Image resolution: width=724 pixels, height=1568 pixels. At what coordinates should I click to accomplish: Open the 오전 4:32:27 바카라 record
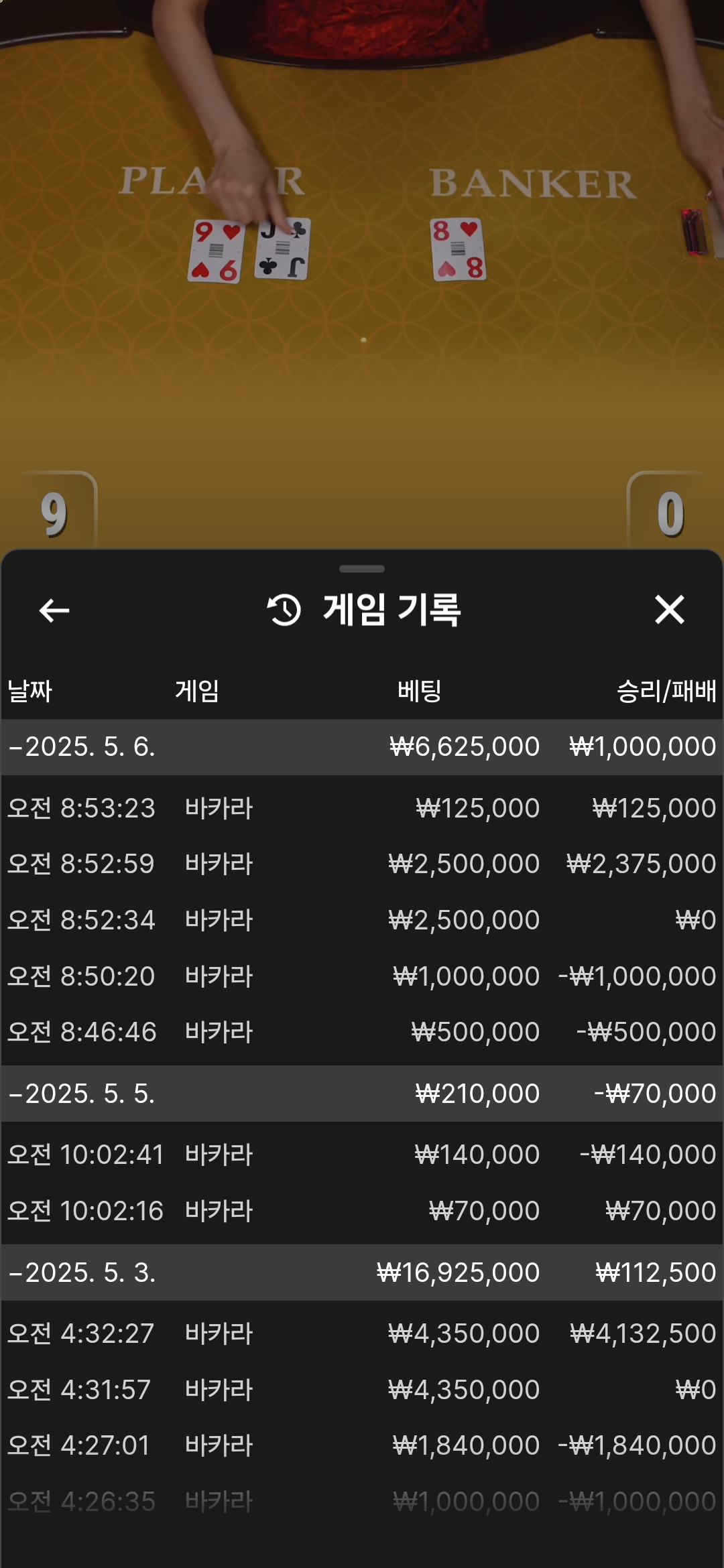tap(362, 1333)
